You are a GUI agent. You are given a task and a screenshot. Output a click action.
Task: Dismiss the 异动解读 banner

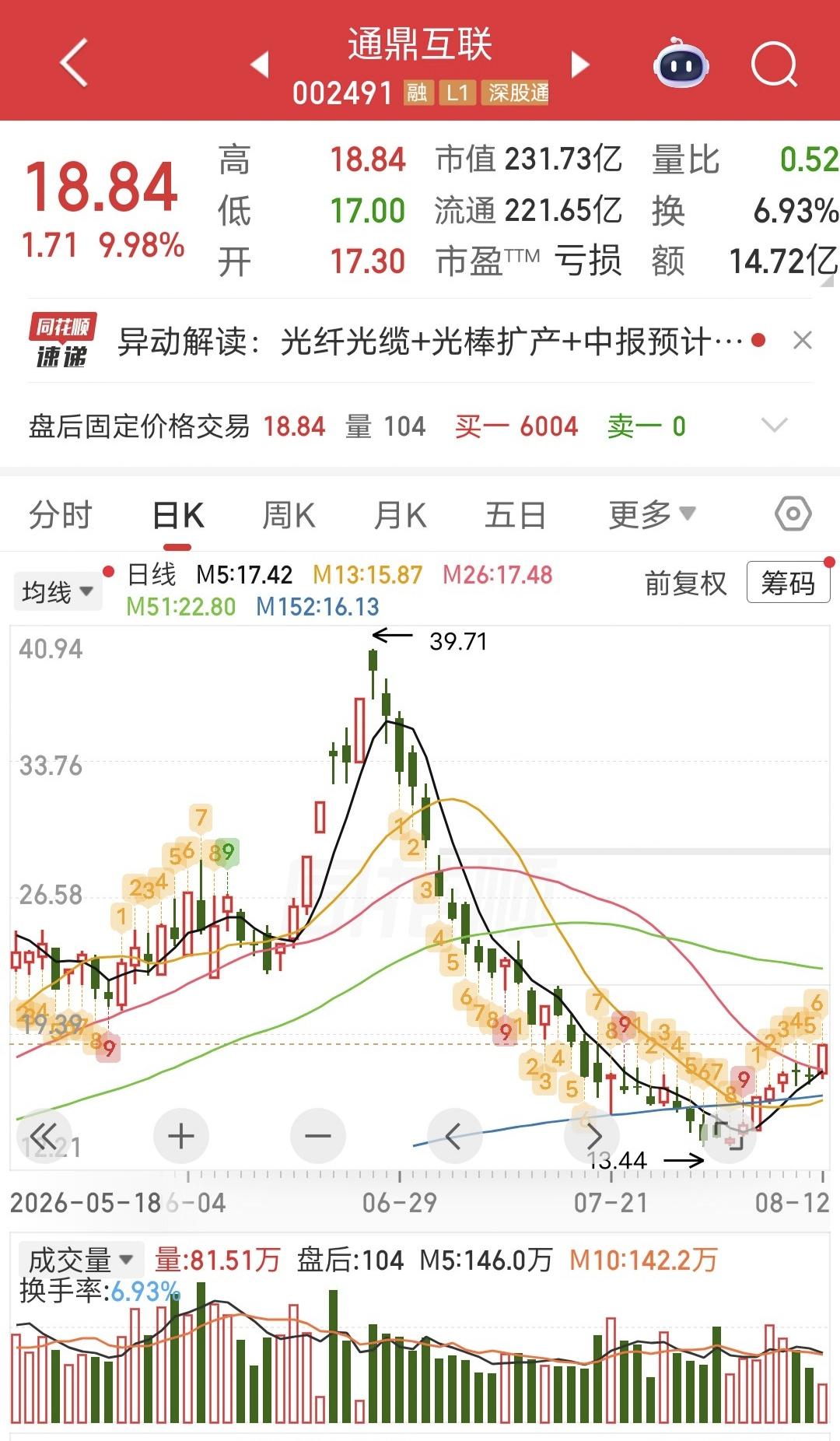pos(803,340)
